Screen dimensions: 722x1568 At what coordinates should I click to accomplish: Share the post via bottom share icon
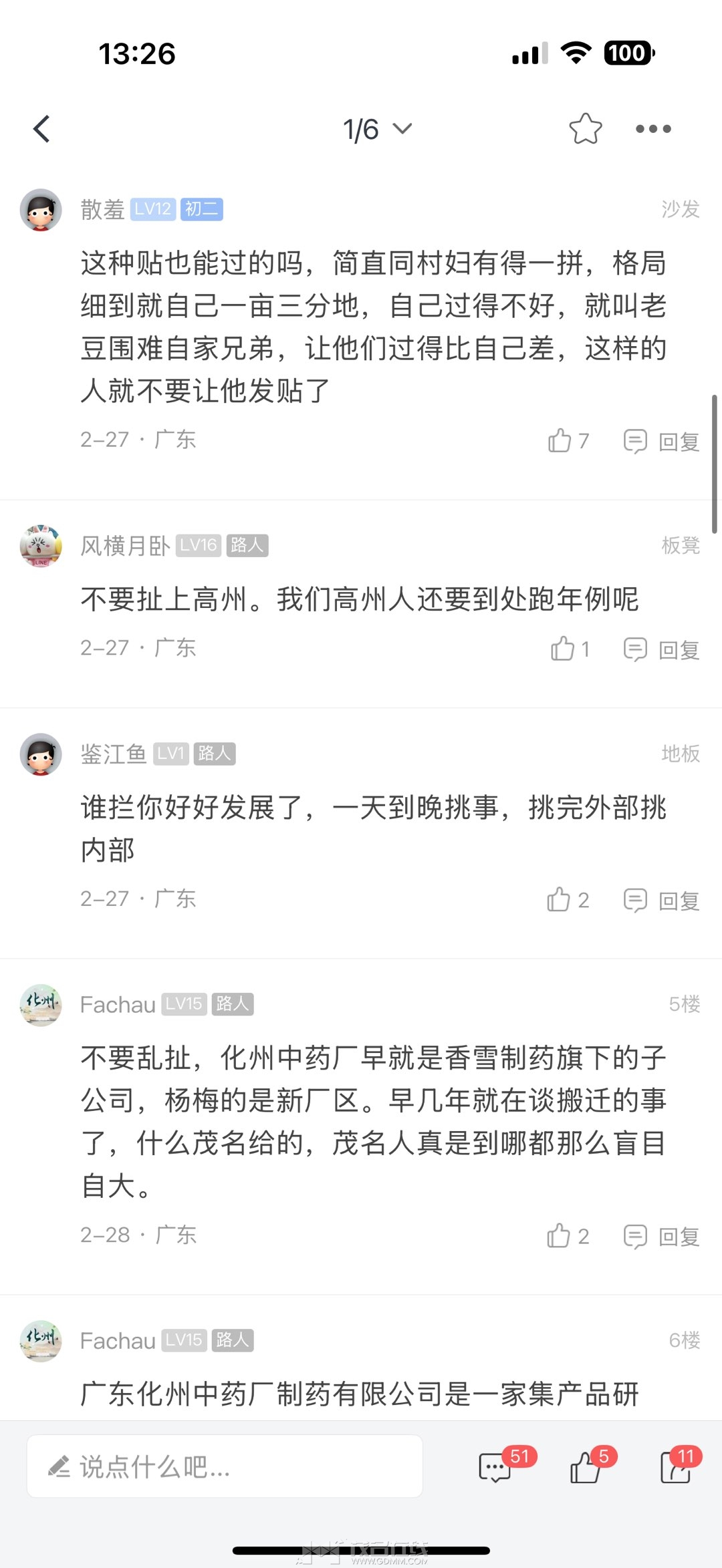tap(677, 1466)
